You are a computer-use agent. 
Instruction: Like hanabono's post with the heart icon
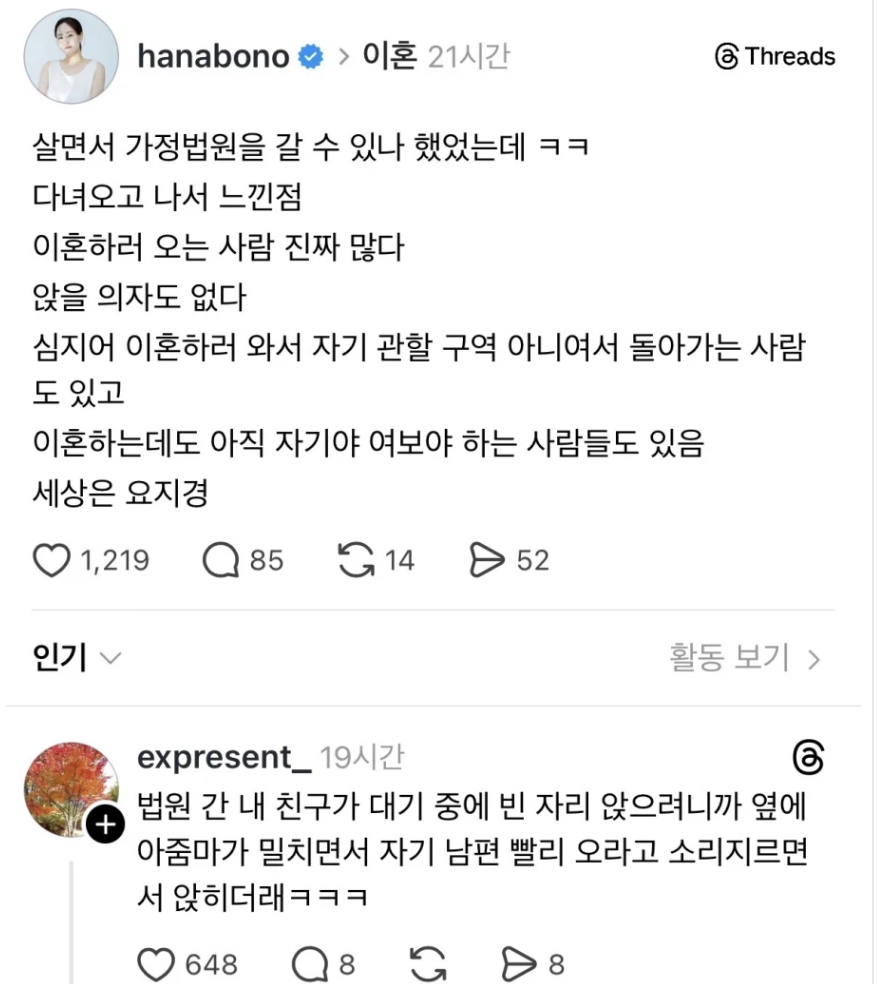coord(50,560)
